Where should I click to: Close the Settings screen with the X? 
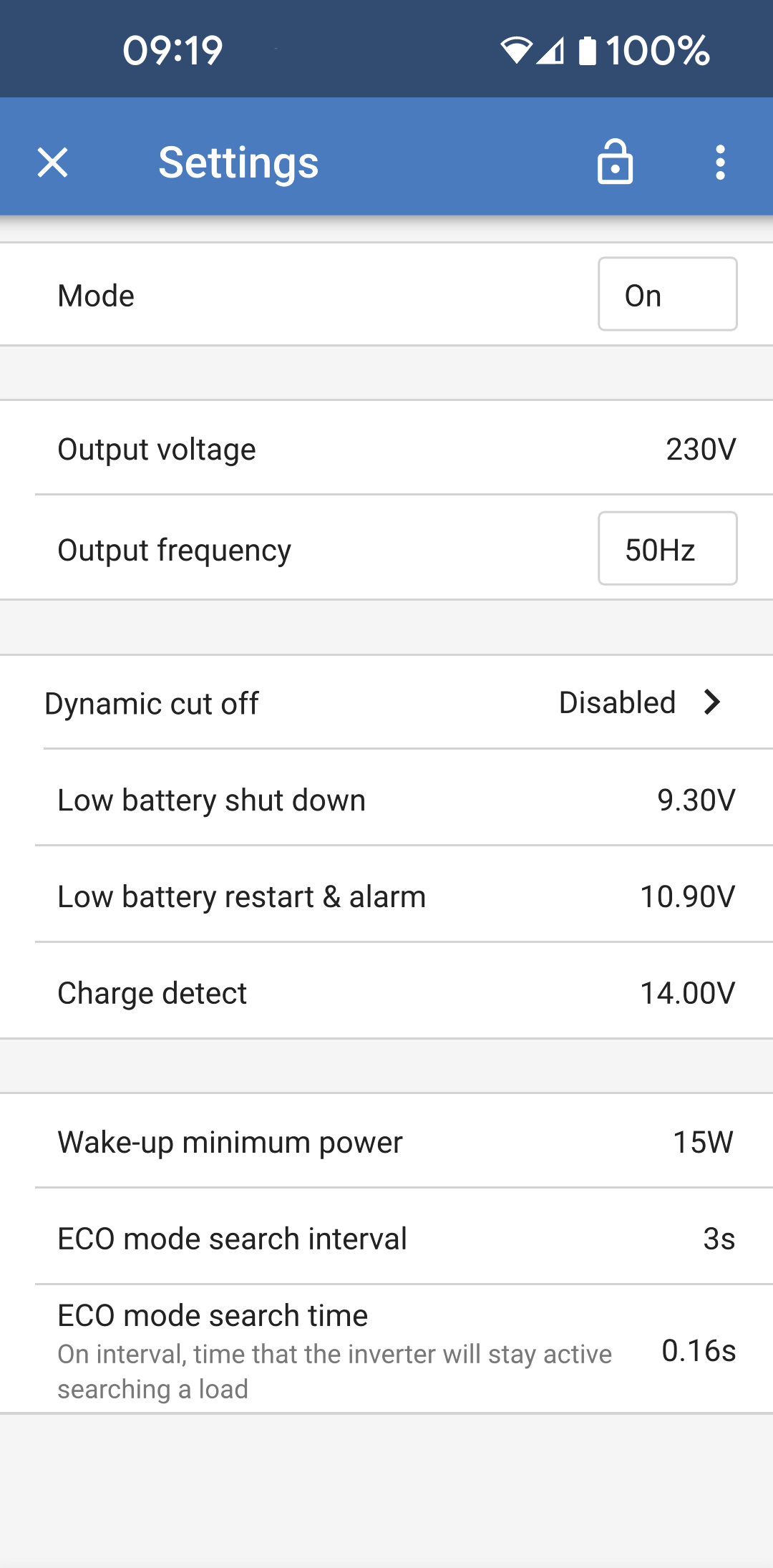pyautogui.click(x=52, y=163)
